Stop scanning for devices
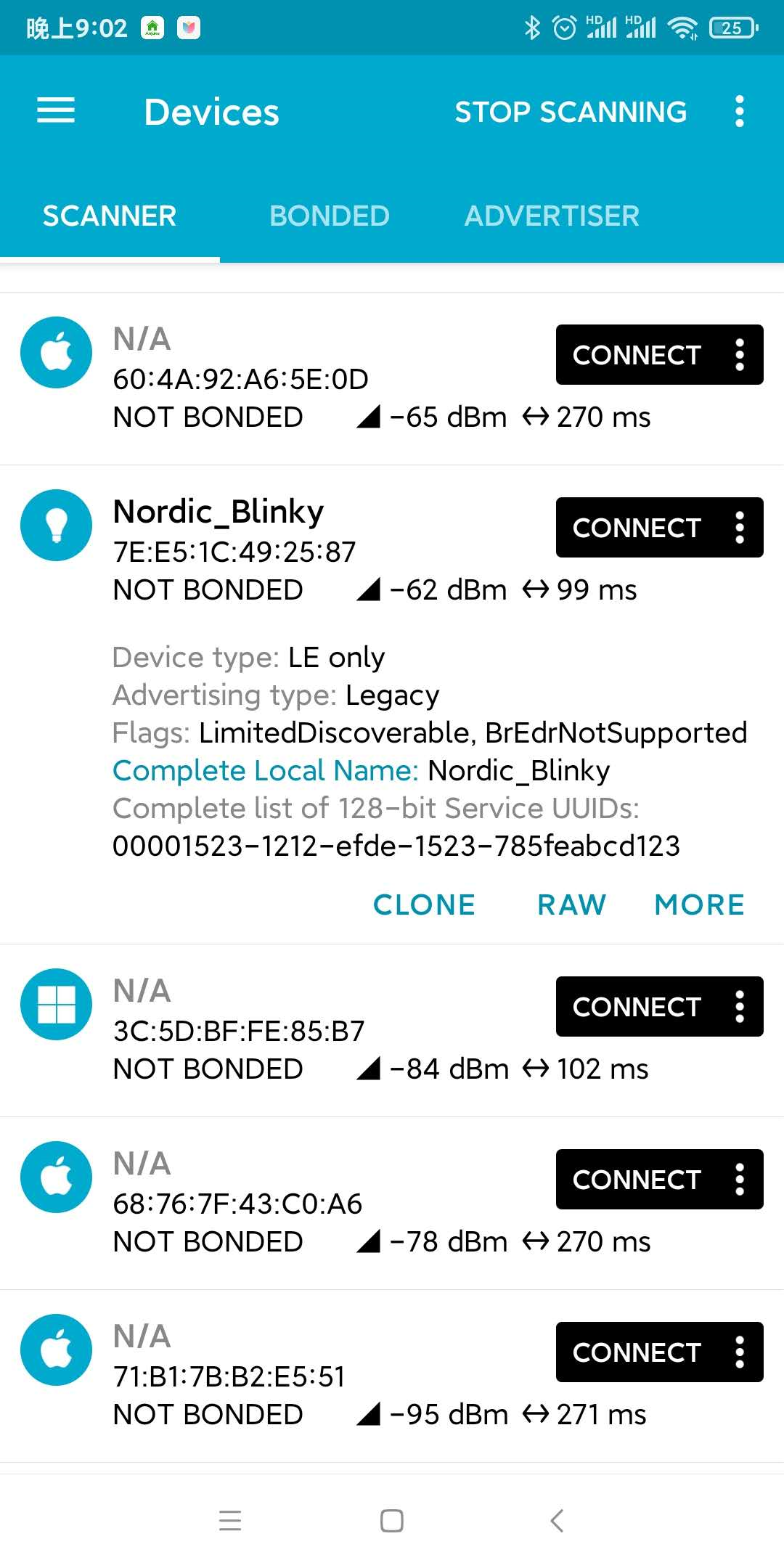Viewport: 784px width, 1568px height. [571, 112]
